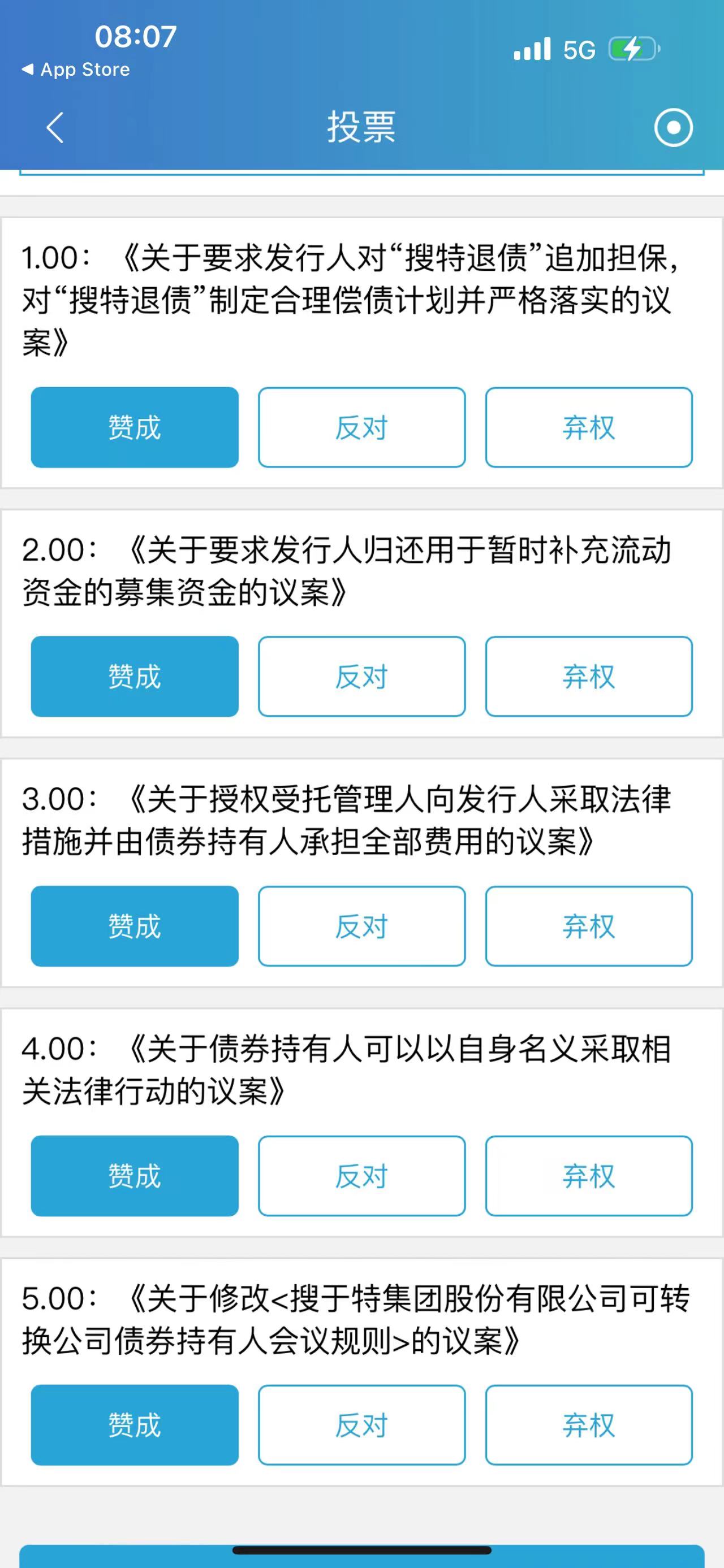Return to App Store via status bar link
The image size is (724, 1568).
click(x=76, y=70)
